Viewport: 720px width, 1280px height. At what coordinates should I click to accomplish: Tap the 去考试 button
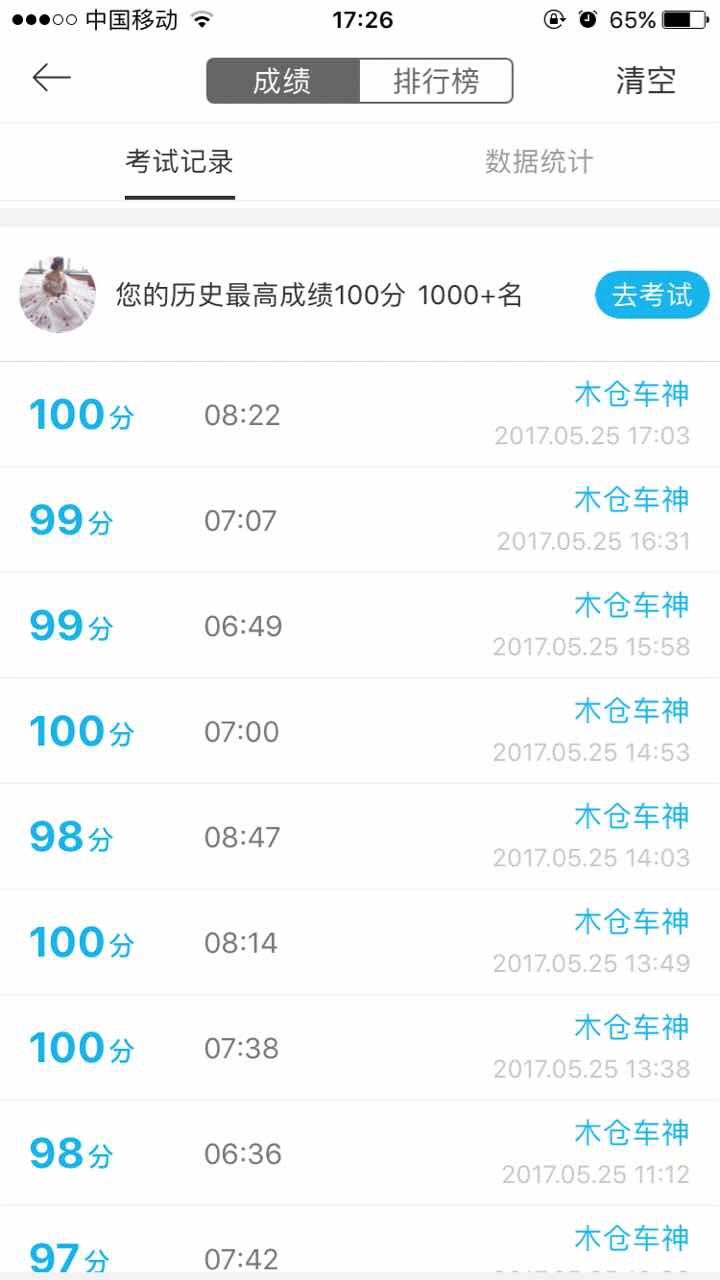tap(652, 295)
